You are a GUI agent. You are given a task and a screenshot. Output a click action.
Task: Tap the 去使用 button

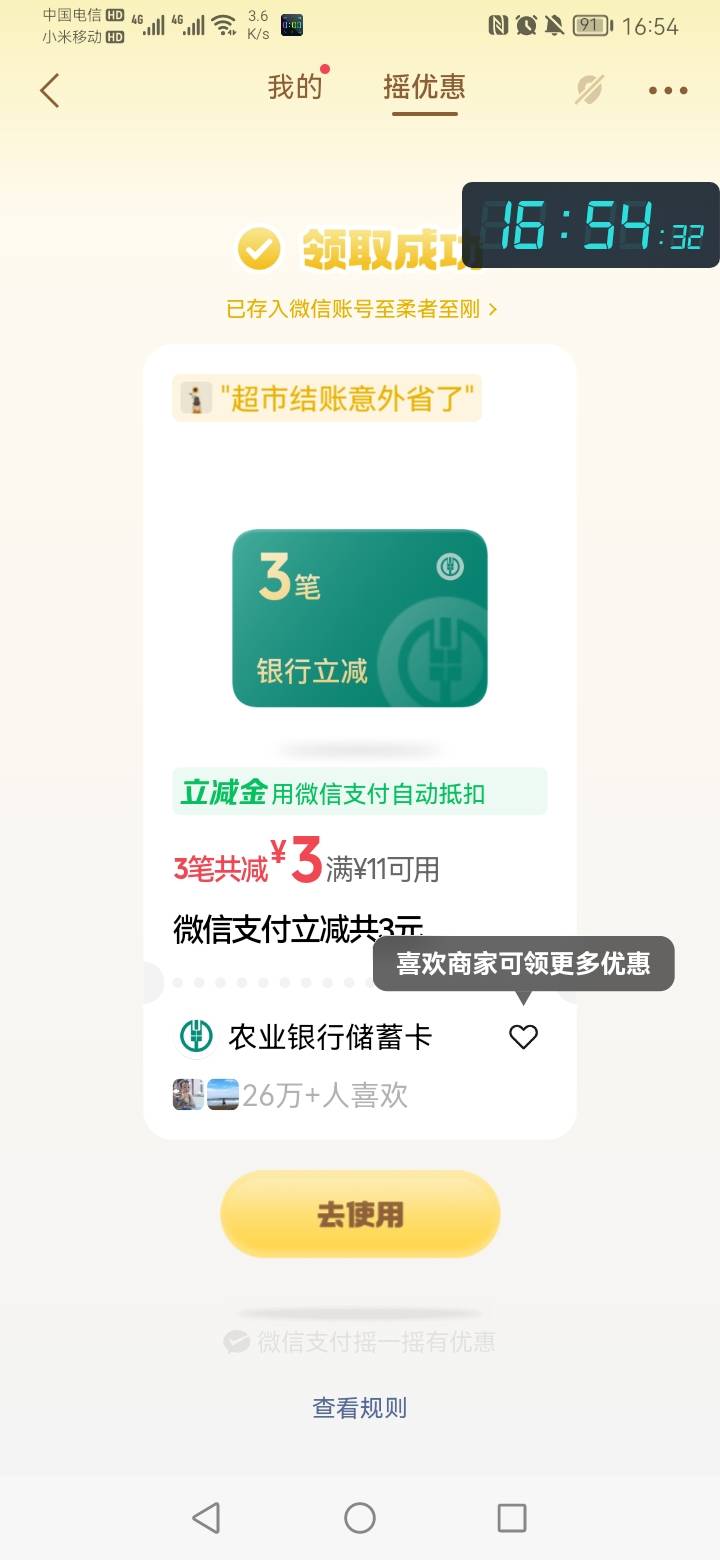[x=360, y=1214]
